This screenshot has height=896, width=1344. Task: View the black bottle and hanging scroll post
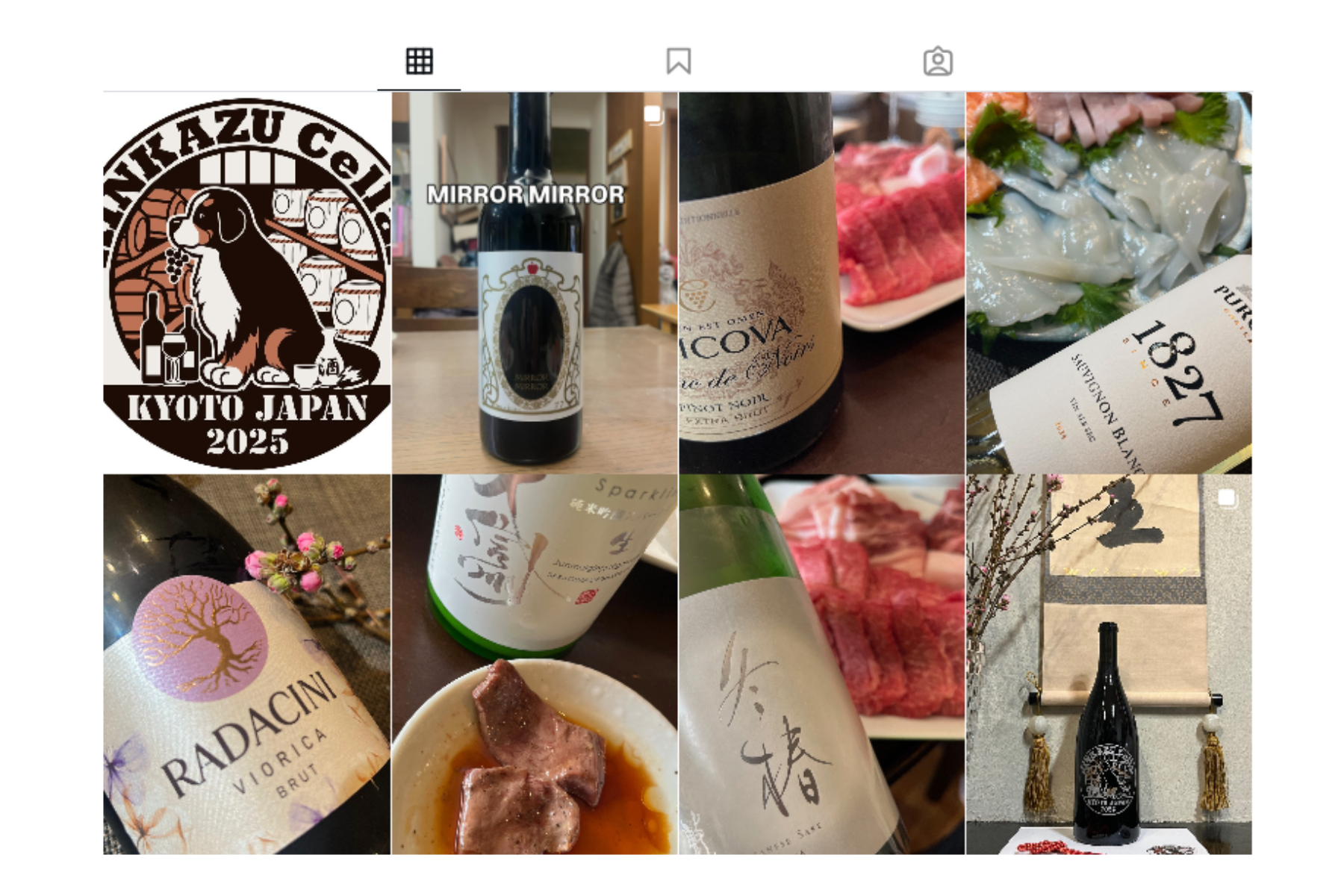pos(1109,665)
